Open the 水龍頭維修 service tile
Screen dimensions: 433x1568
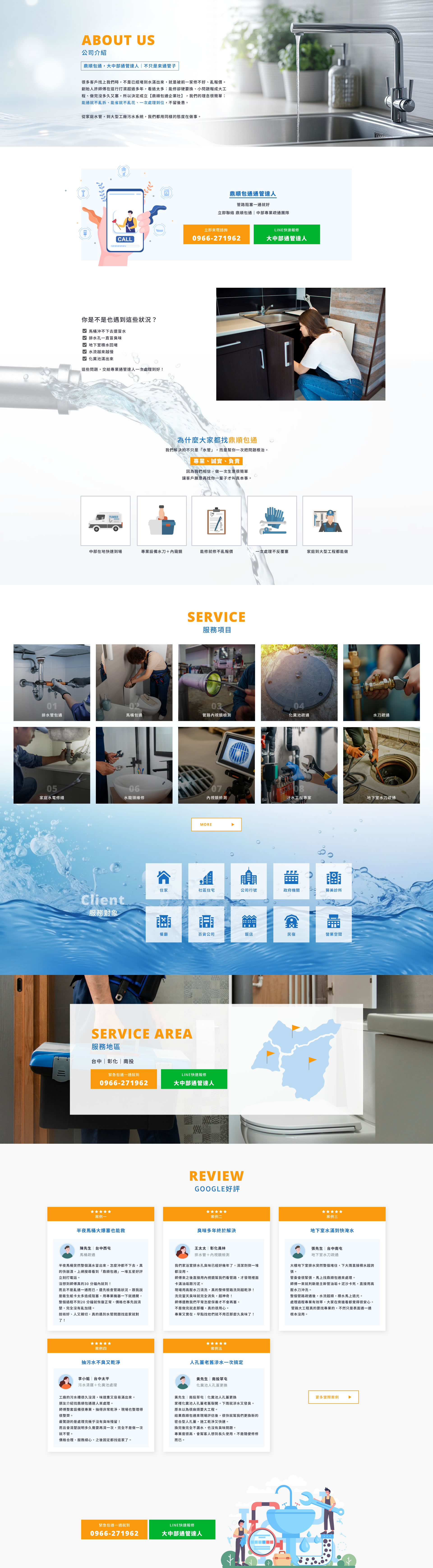pyautogui.click(x=134, y=765)
